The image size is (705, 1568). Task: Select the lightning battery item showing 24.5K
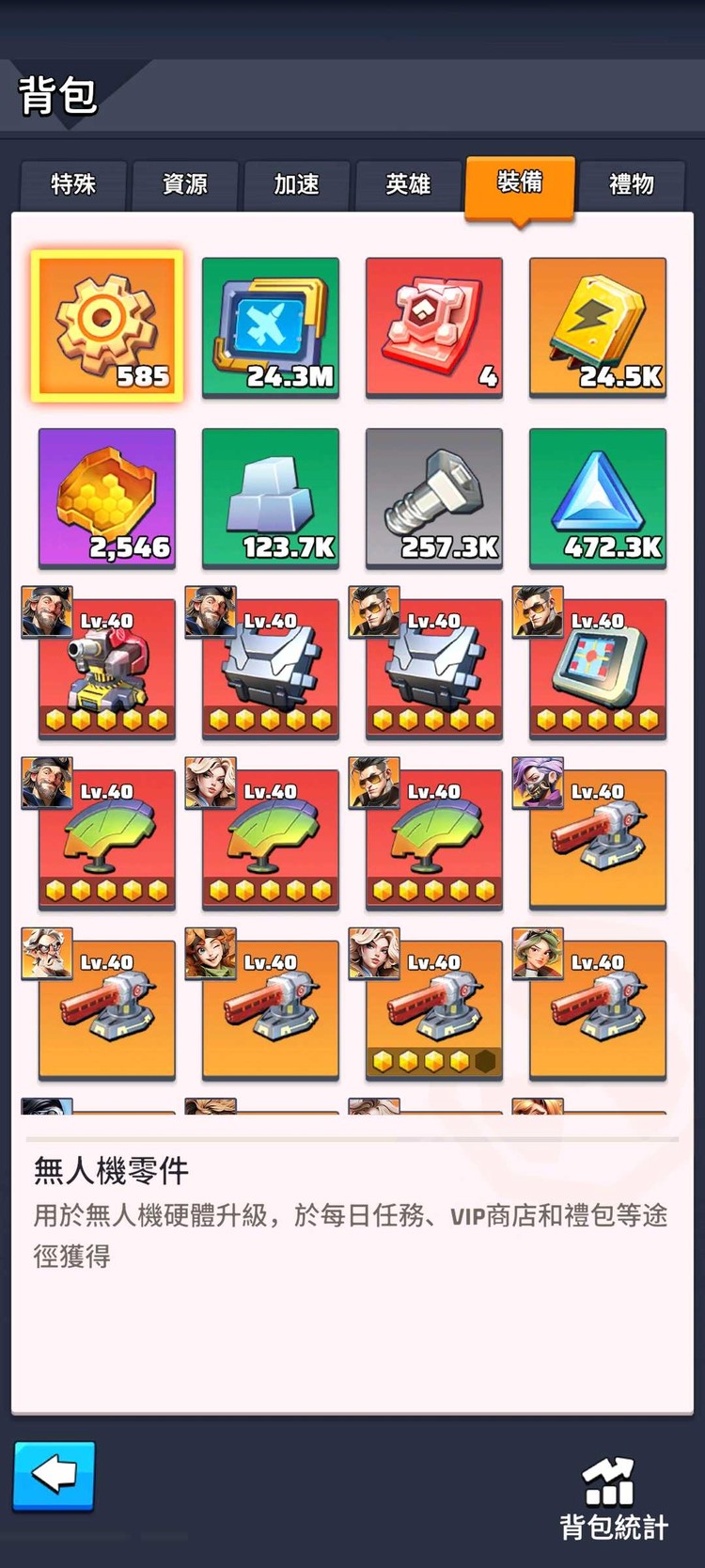point(598,327)
